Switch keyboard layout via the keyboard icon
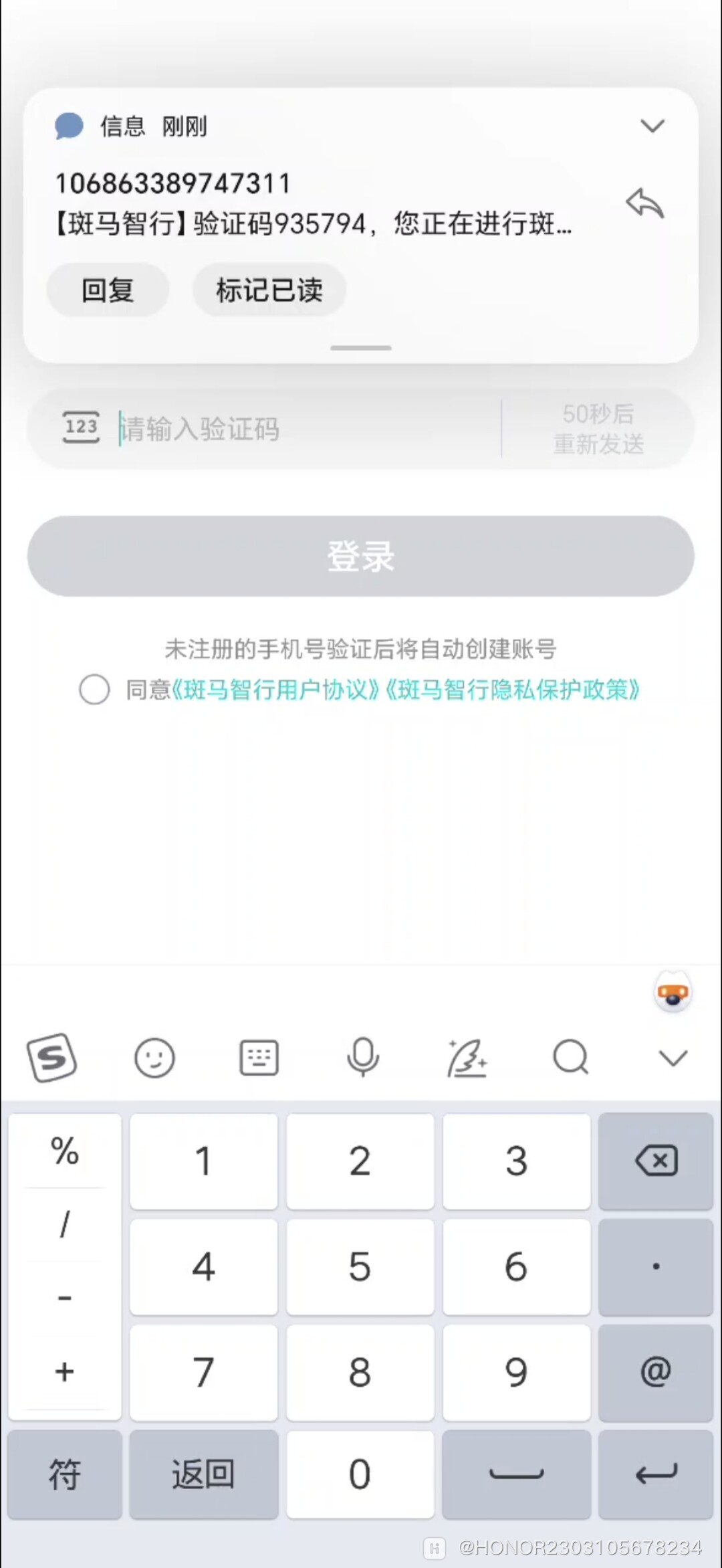722x1568 pixels. [259, 1057]
